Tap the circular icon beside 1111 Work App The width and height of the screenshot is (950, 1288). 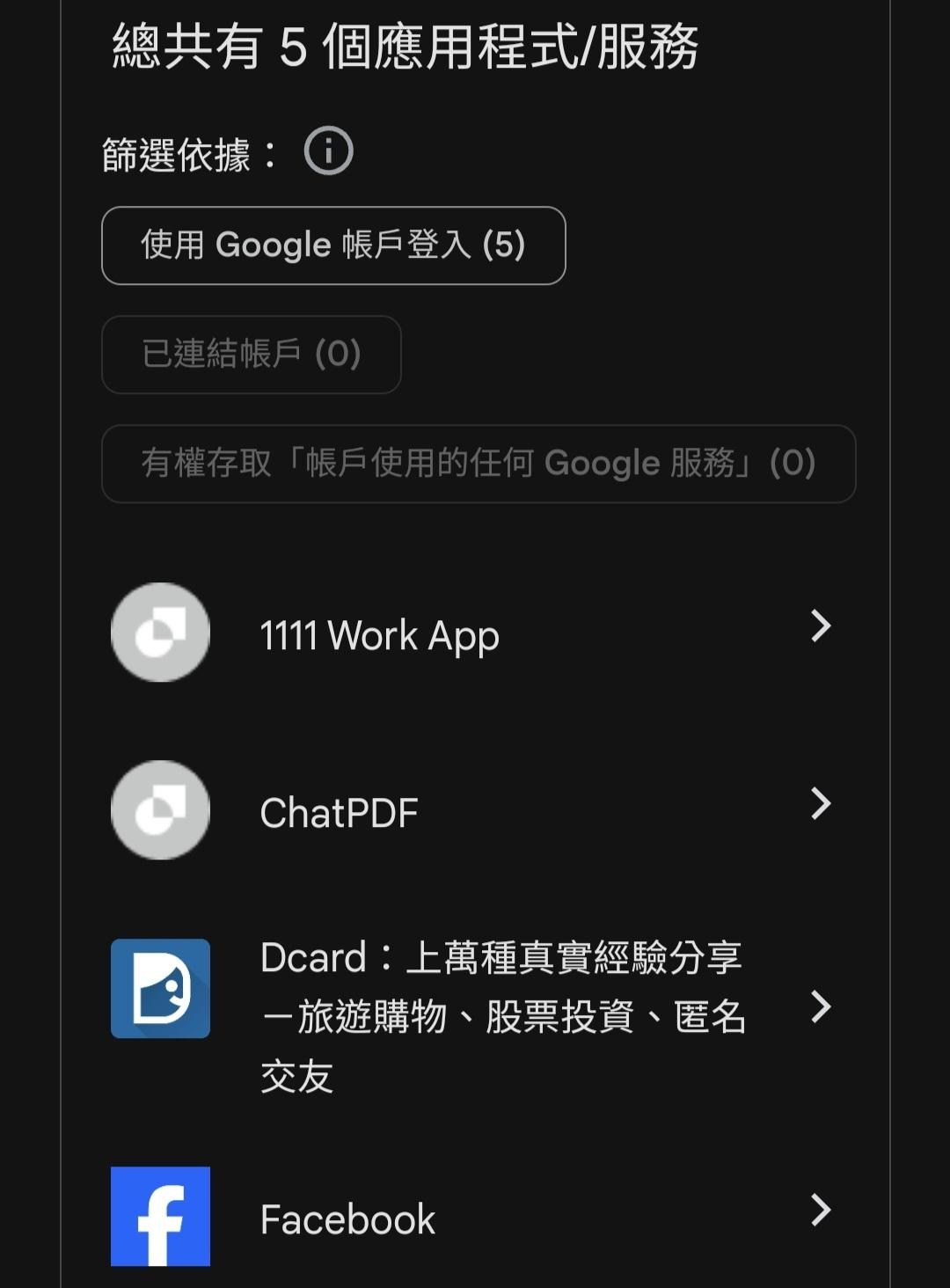(x=159, y=633)
